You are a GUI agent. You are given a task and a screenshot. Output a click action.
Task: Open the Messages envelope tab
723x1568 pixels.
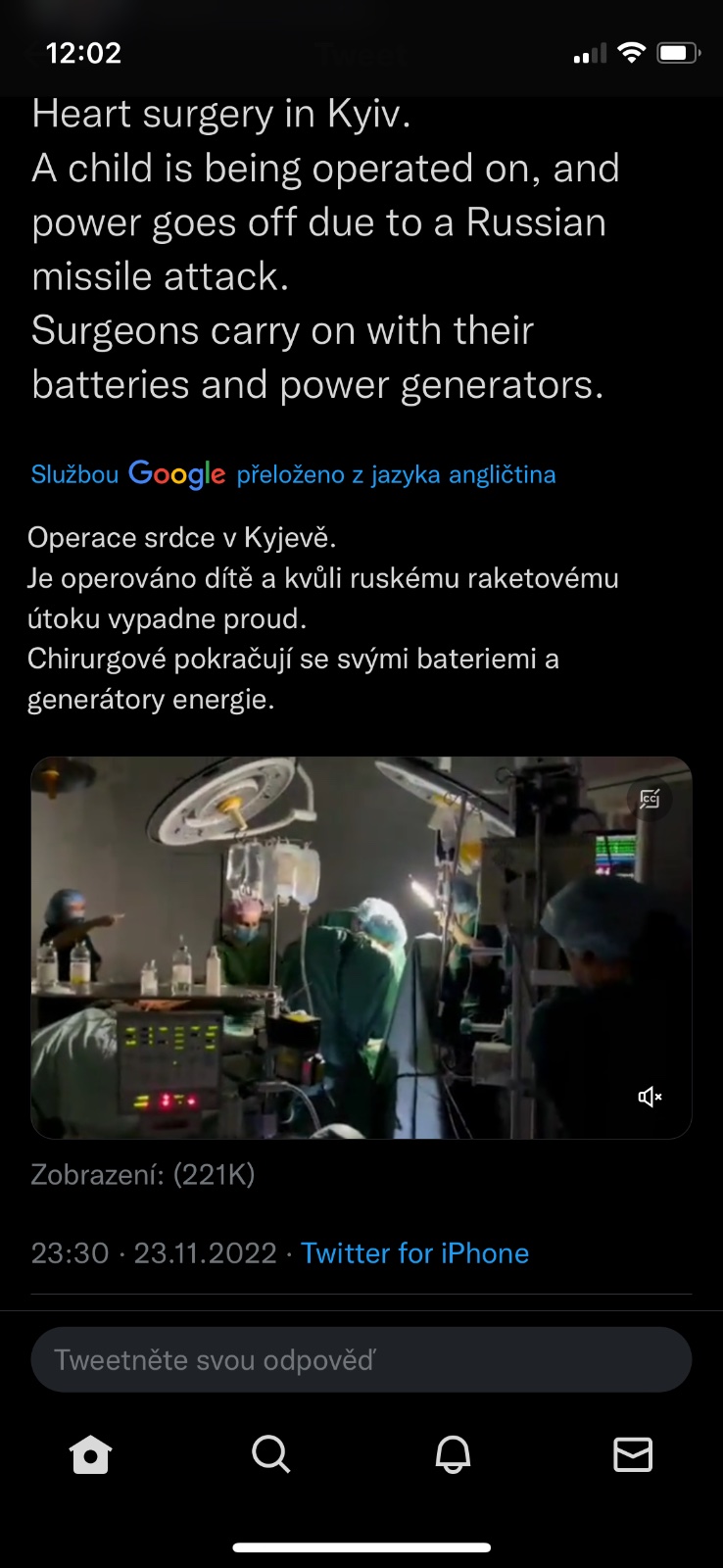point(632,1454)
